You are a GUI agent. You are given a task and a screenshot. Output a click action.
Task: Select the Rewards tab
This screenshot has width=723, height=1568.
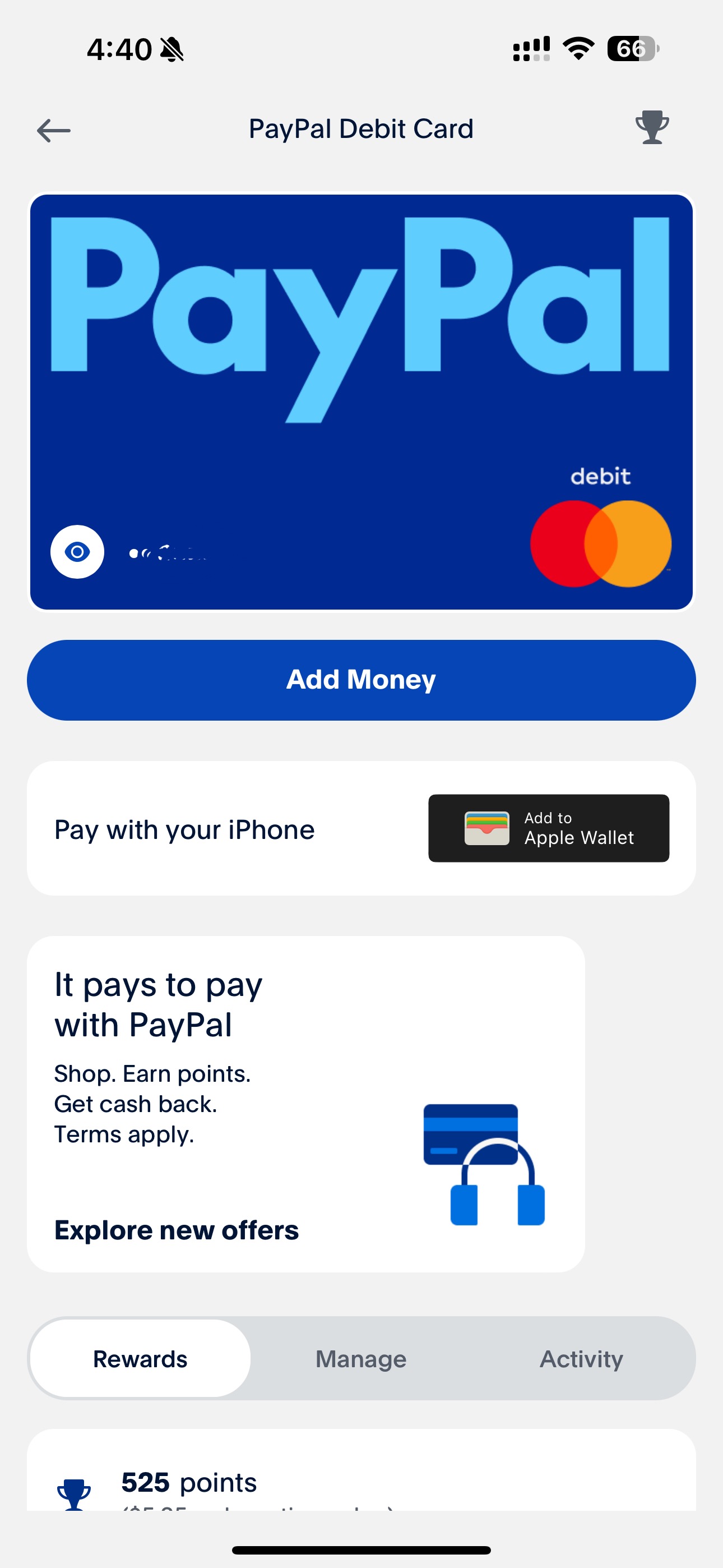pyautogui.click(x=141, y=1359)
